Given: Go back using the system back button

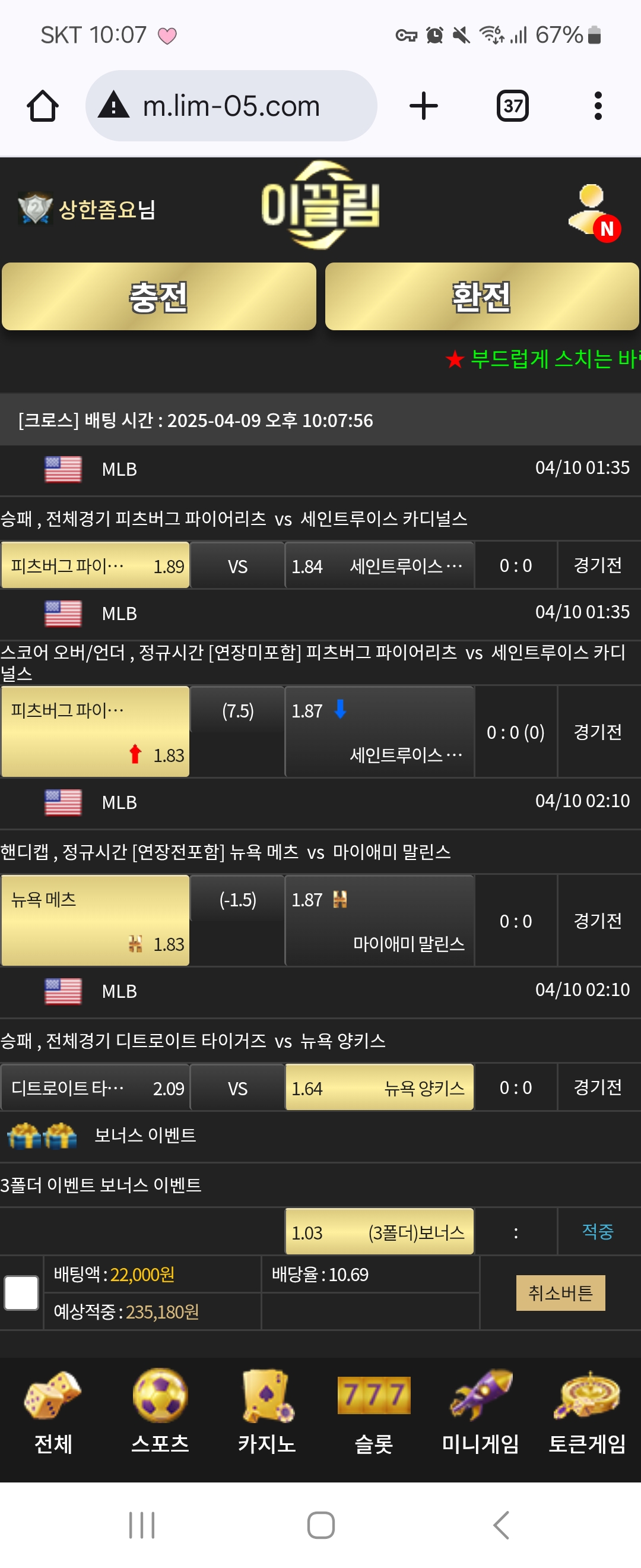Looking at the screenshot, I should [500, 1525].
